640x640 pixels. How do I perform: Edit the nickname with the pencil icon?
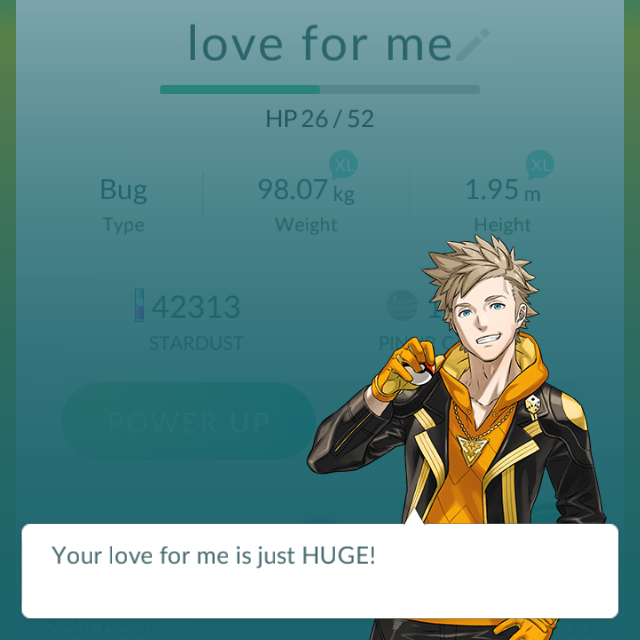tap(472, 45)
